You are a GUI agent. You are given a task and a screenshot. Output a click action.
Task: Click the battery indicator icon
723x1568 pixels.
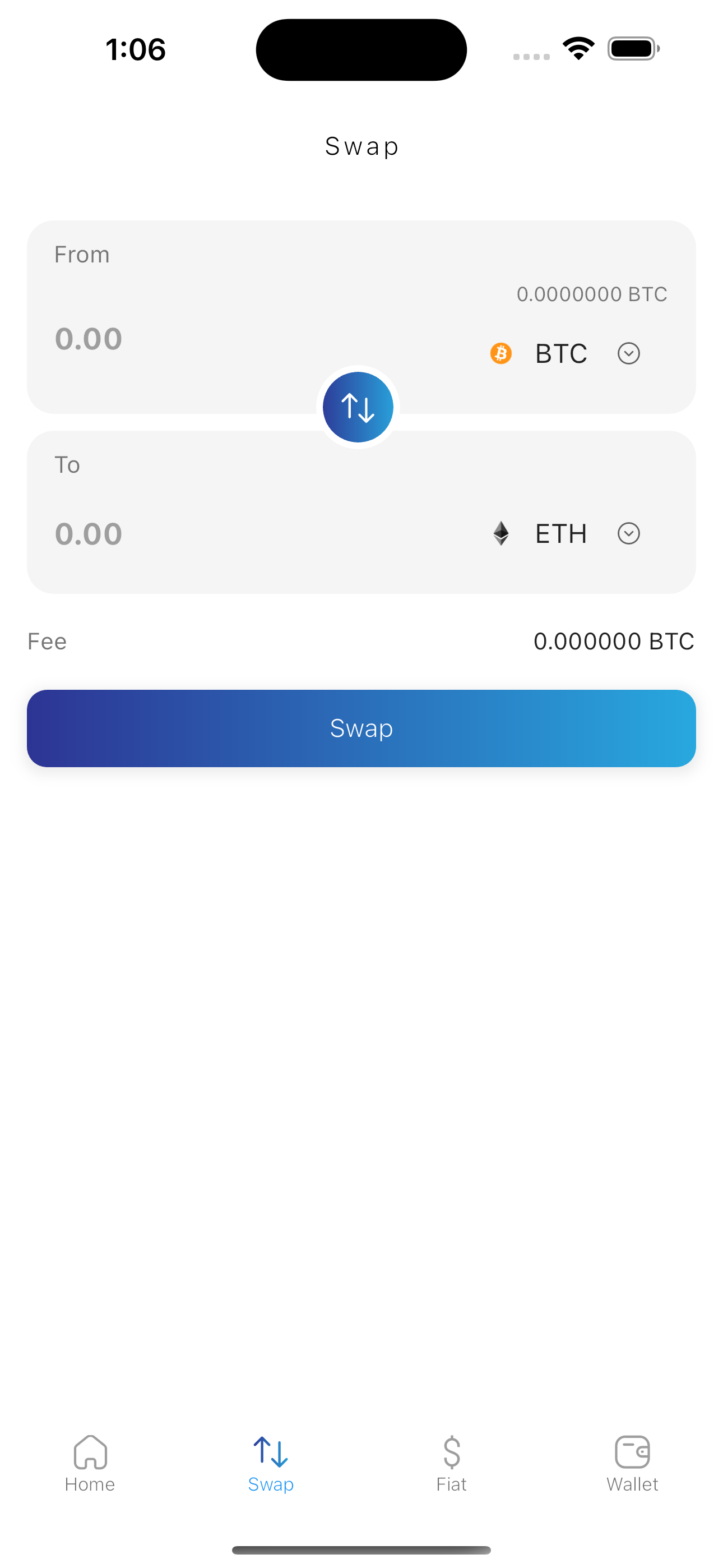click(x=633, y=49)
